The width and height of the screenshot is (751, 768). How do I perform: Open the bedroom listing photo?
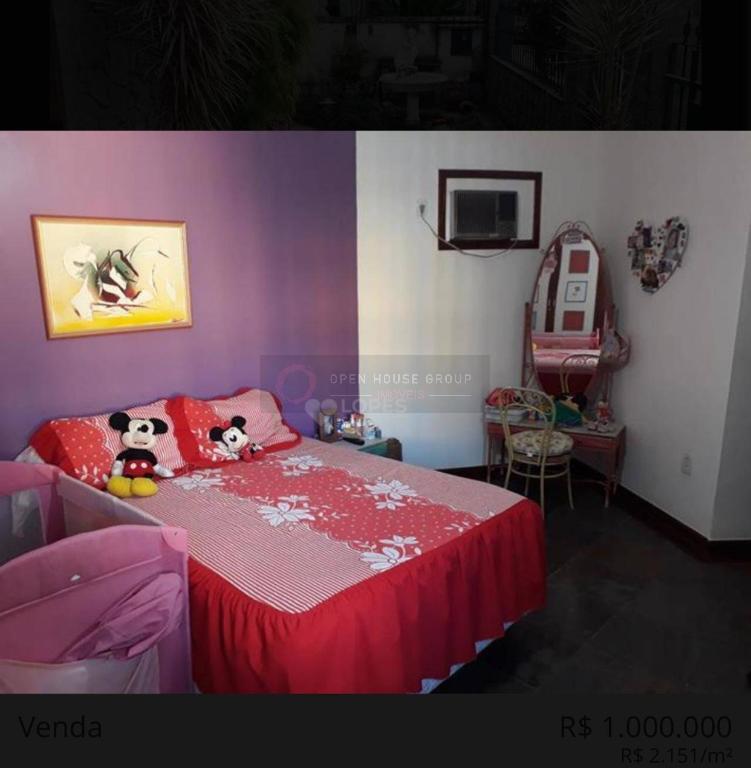[375, 412]
